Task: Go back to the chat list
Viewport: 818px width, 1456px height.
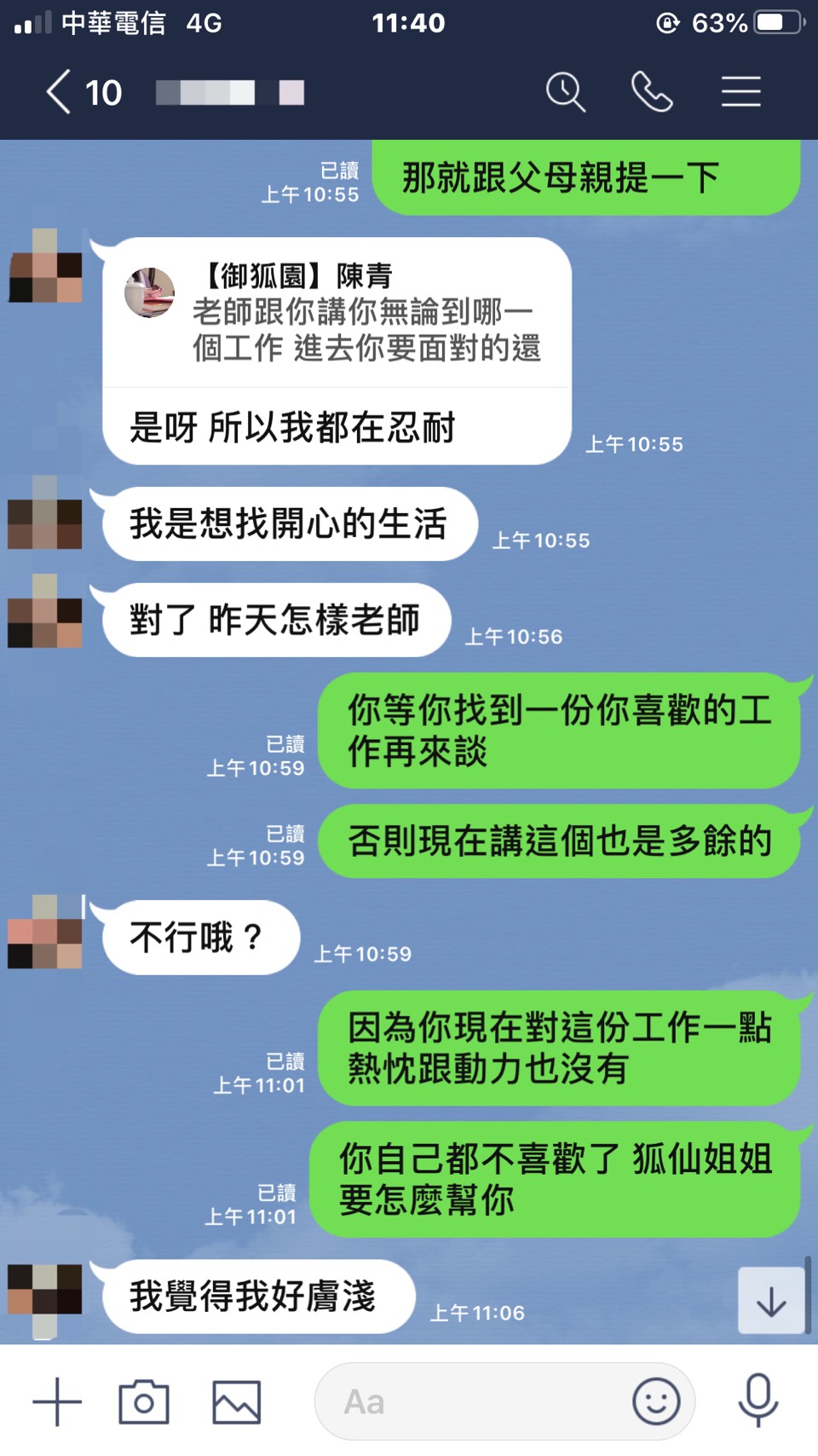Action: pos(60,92)
